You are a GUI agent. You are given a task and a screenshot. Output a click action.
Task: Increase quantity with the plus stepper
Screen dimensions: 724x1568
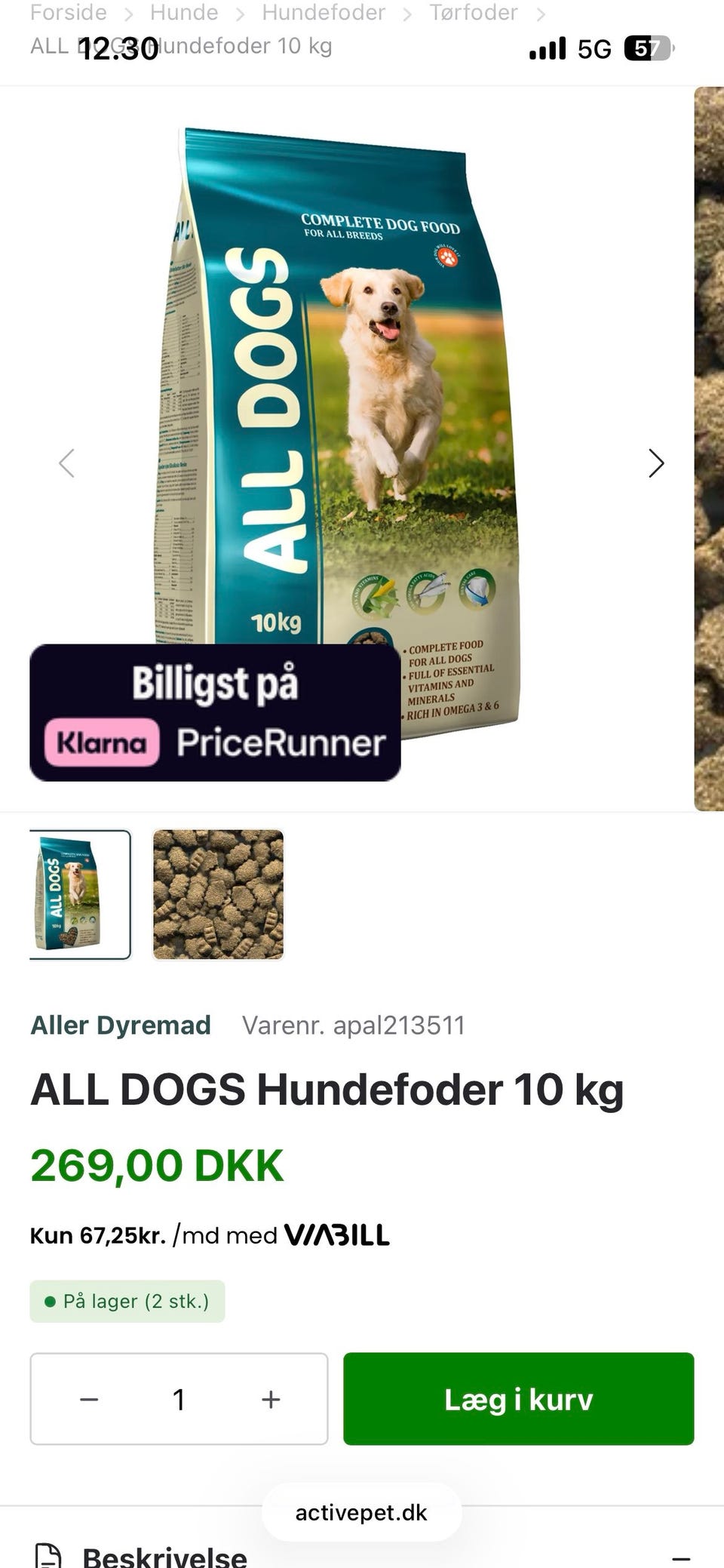coord(270,1399)
